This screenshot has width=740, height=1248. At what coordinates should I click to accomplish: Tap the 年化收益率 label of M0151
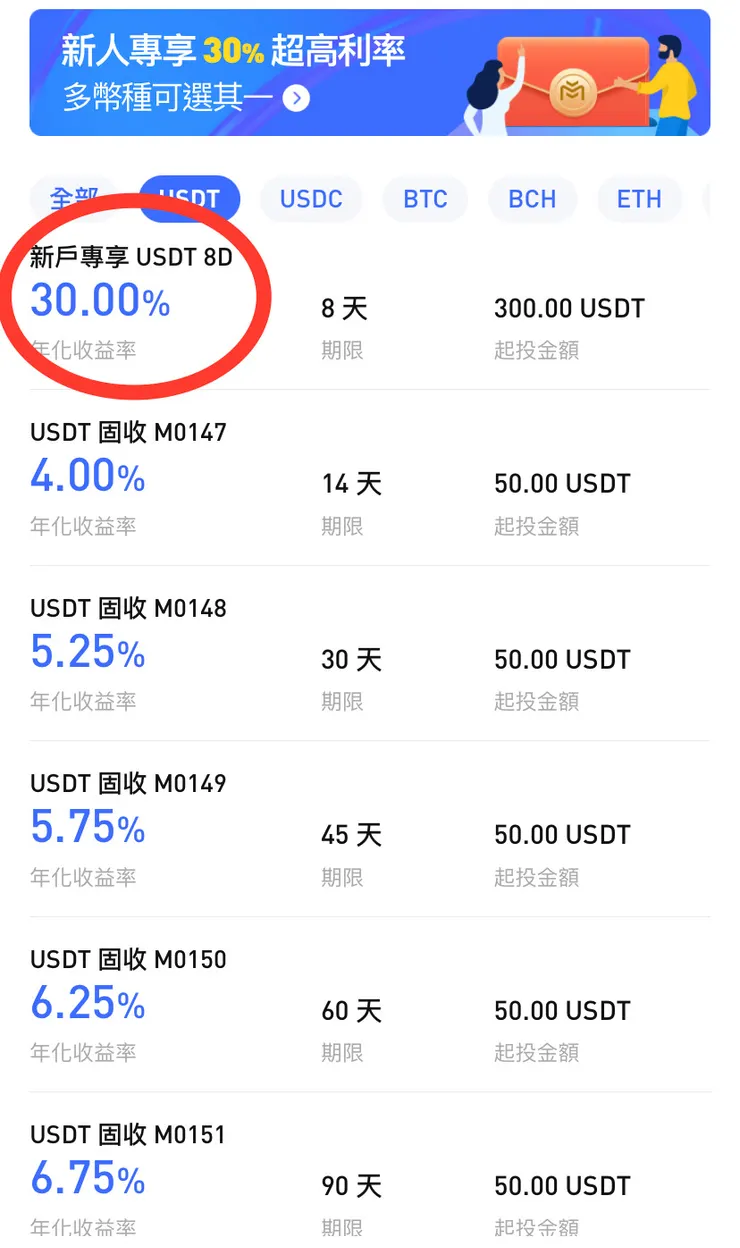84,1226
